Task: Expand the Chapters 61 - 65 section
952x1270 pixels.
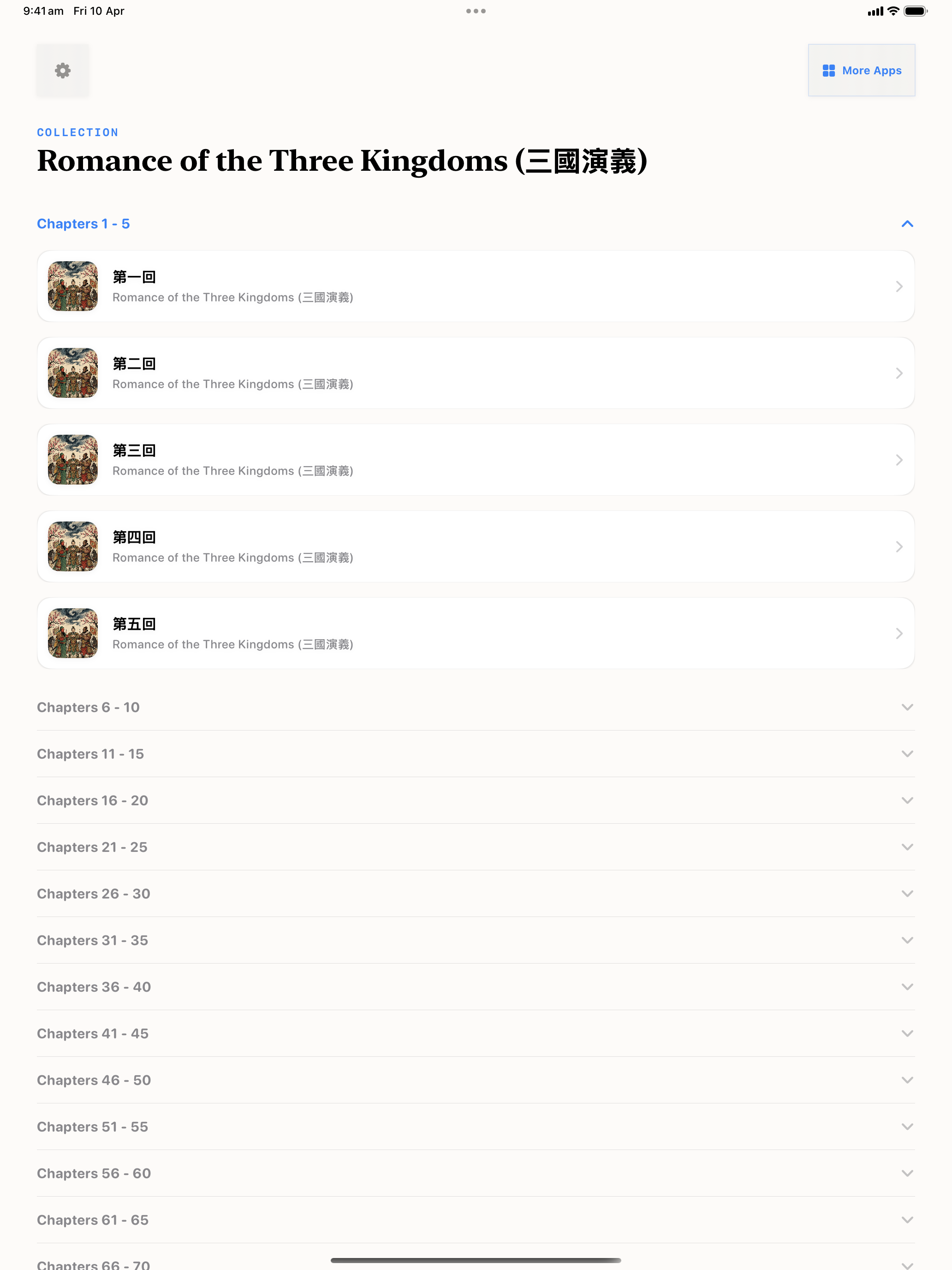Action: pos(907,1220)
